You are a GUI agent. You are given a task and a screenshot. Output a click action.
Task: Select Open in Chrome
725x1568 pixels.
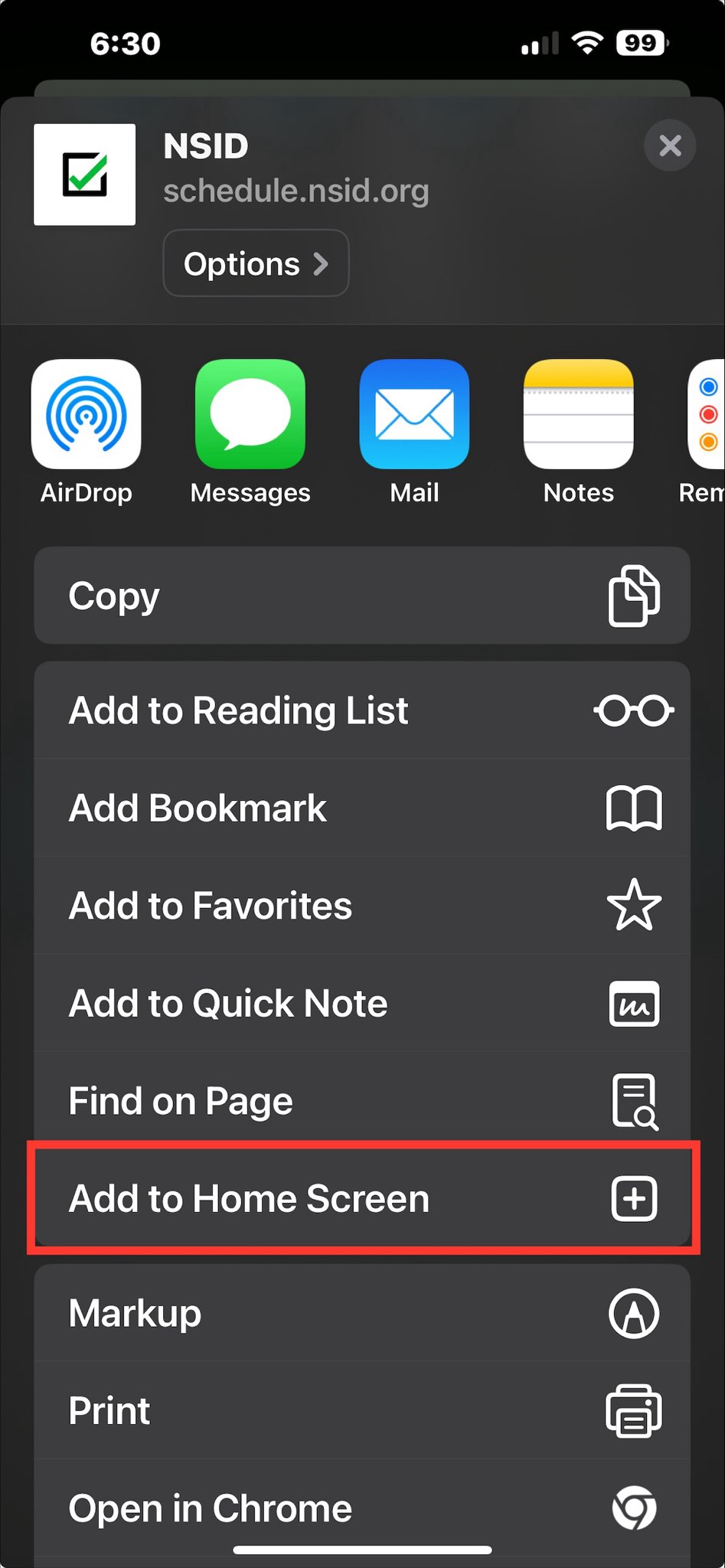pyautogui.click(x=361, y=1508)
